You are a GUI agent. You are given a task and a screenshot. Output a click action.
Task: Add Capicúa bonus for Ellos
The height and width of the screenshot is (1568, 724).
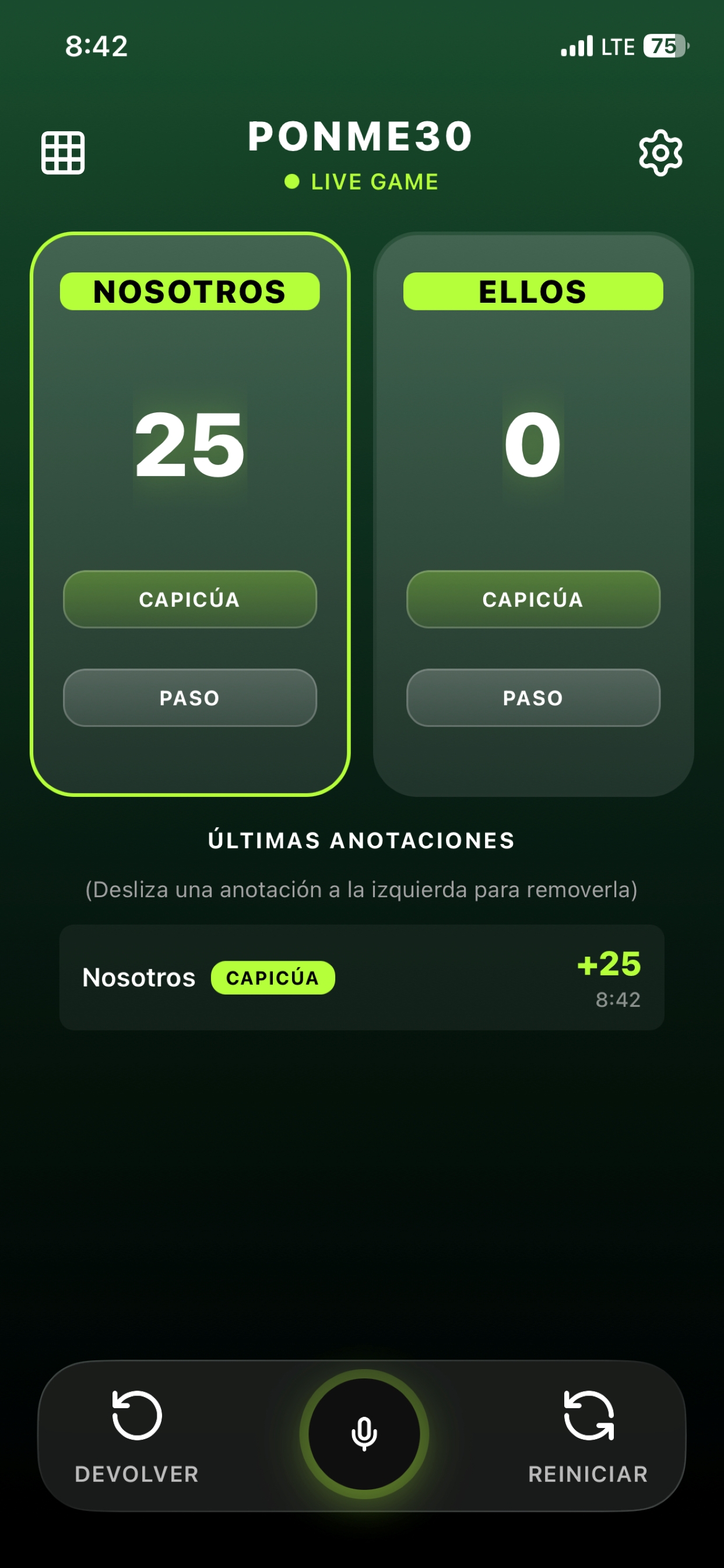[x=533, y=599]
